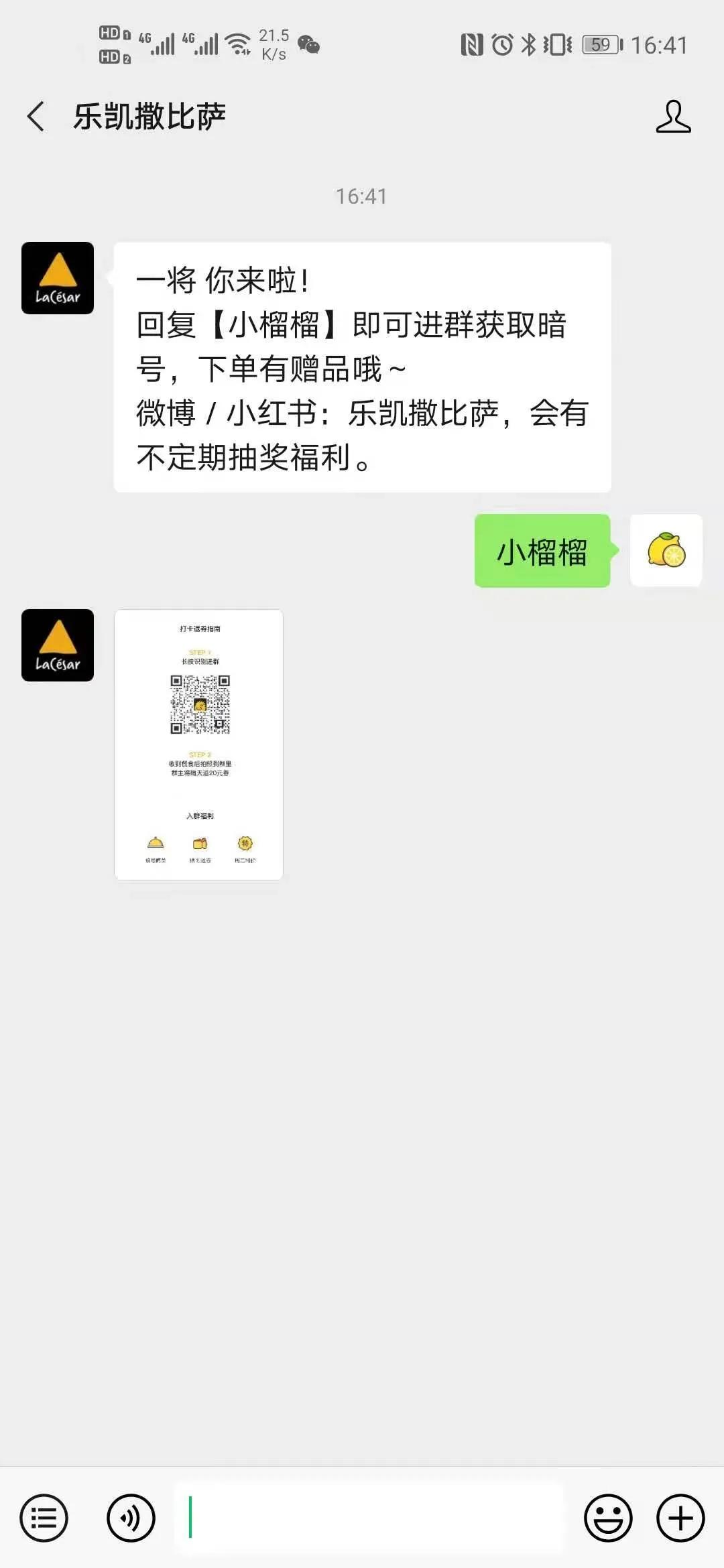The width and height of the screenshot is (724, 1568).
Task: Open the lemon emoji sticker message
Action: pos(667,551)
